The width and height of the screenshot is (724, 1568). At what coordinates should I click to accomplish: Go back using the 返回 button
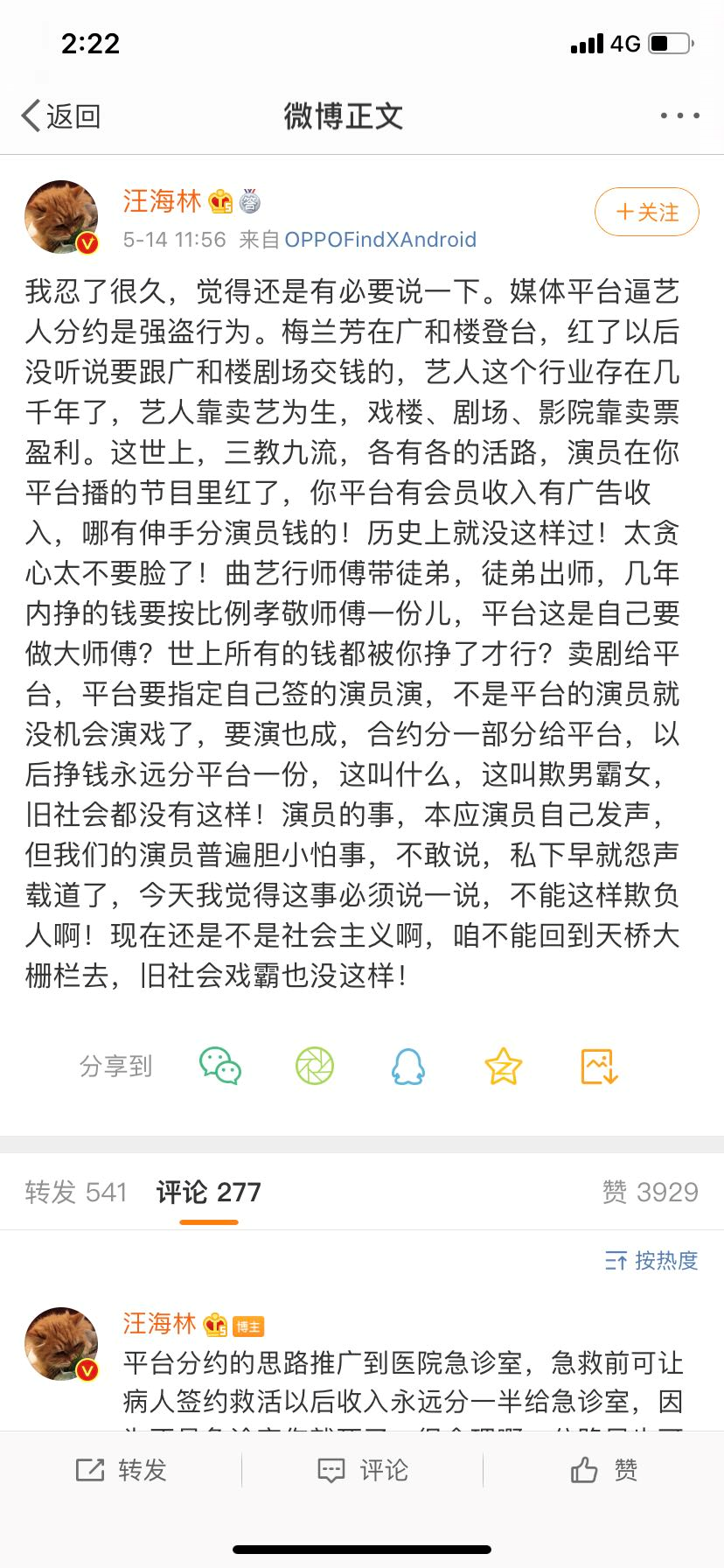pos(61,115)
